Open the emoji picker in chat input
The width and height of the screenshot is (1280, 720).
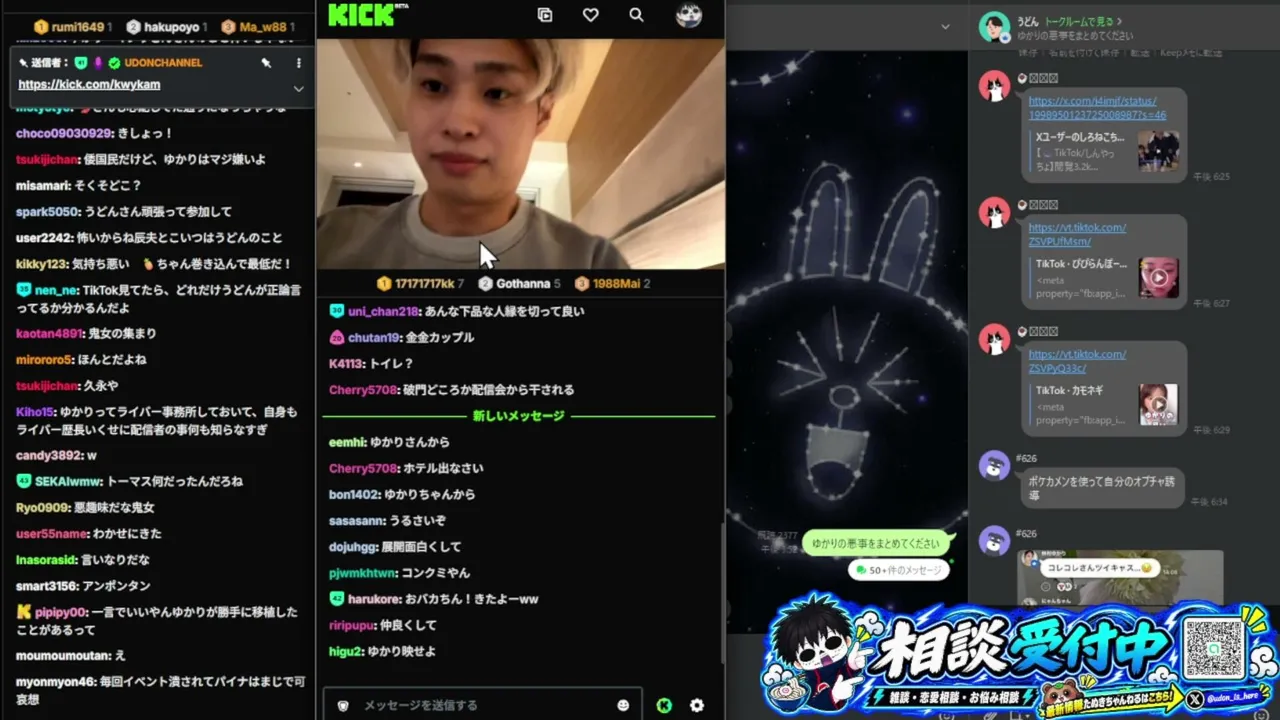(x=623, y=705)
